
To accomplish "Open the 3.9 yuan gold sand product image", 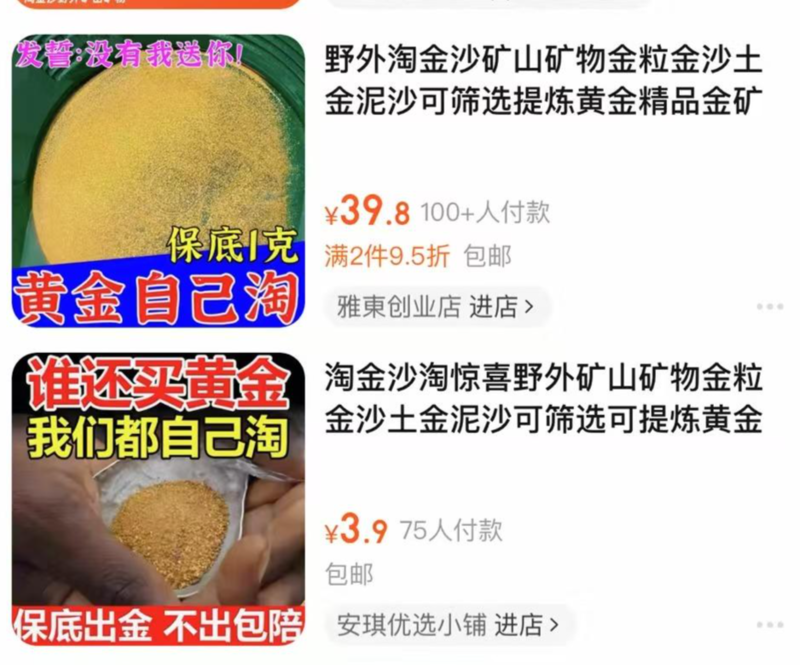I will [158, 497].
